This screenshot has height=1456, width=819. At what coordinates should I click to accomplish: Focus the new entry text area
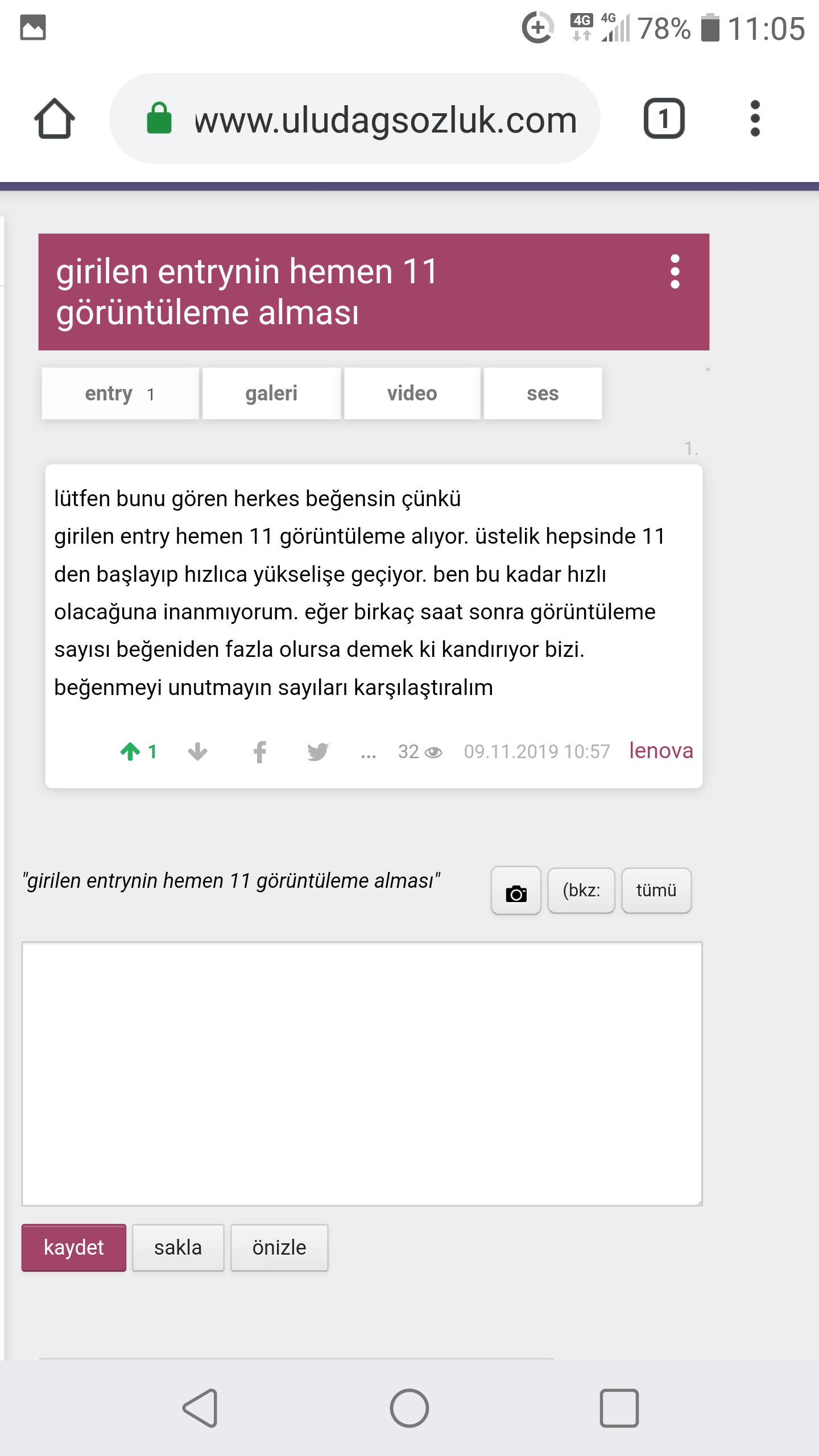362,1074
